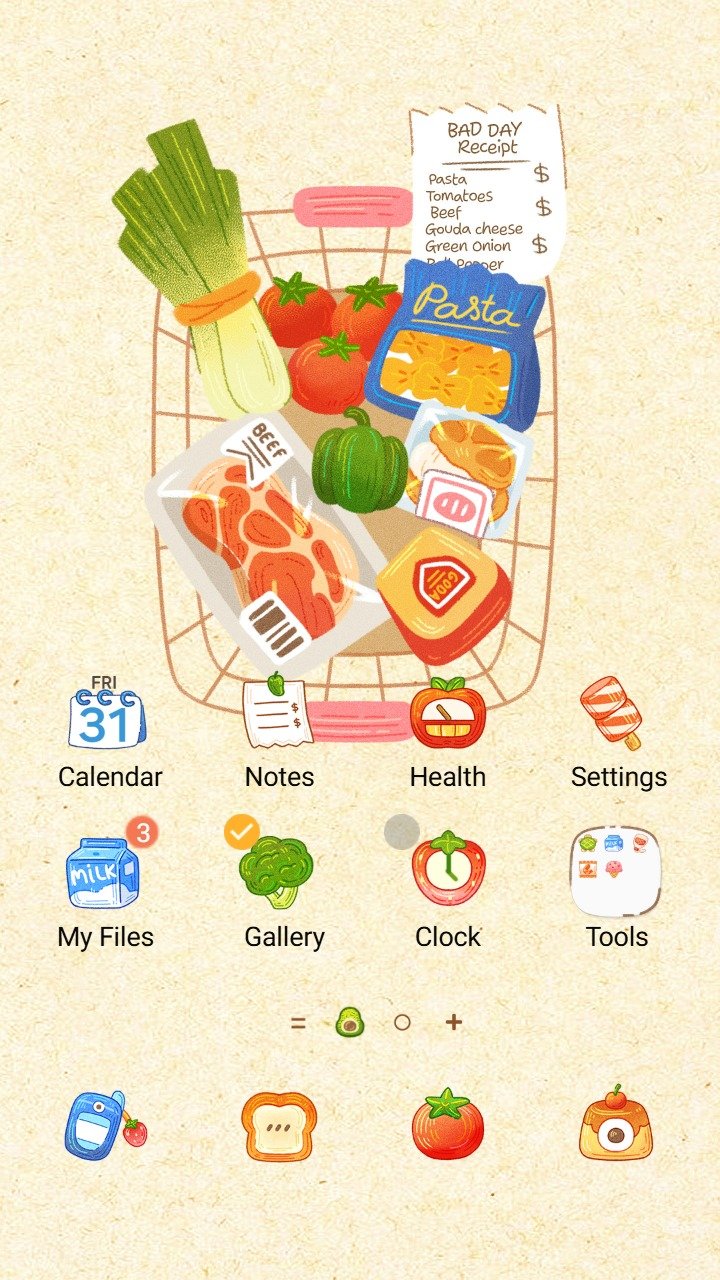
Task: Jump to the page marked by the circle indicator
Action: tap(402, 1022)
